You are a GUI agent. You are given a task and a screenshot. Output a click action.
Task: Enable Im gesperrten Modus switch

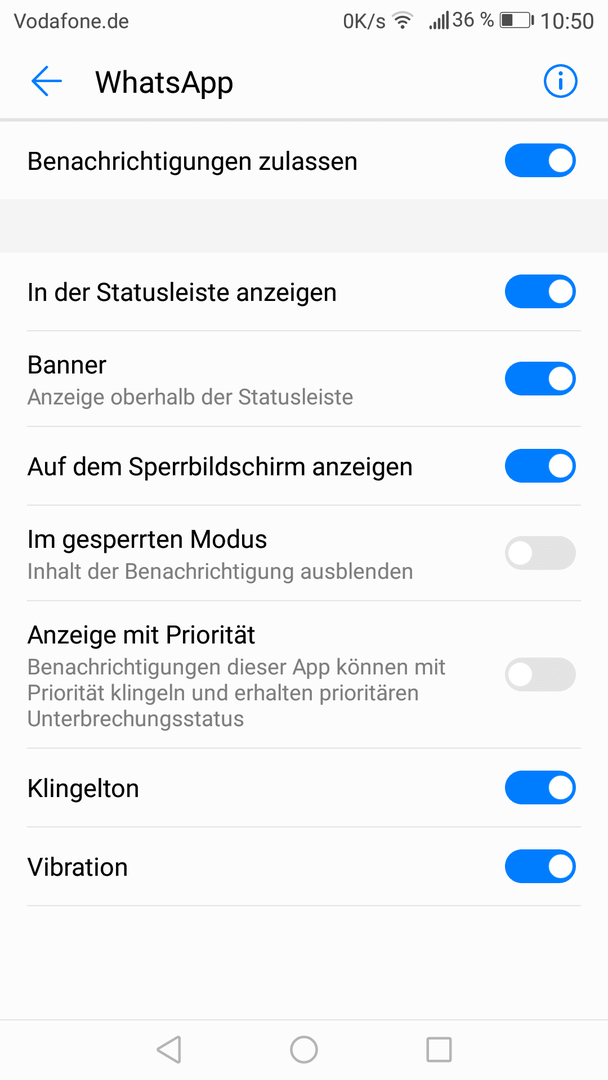click(x=540, y=553)
